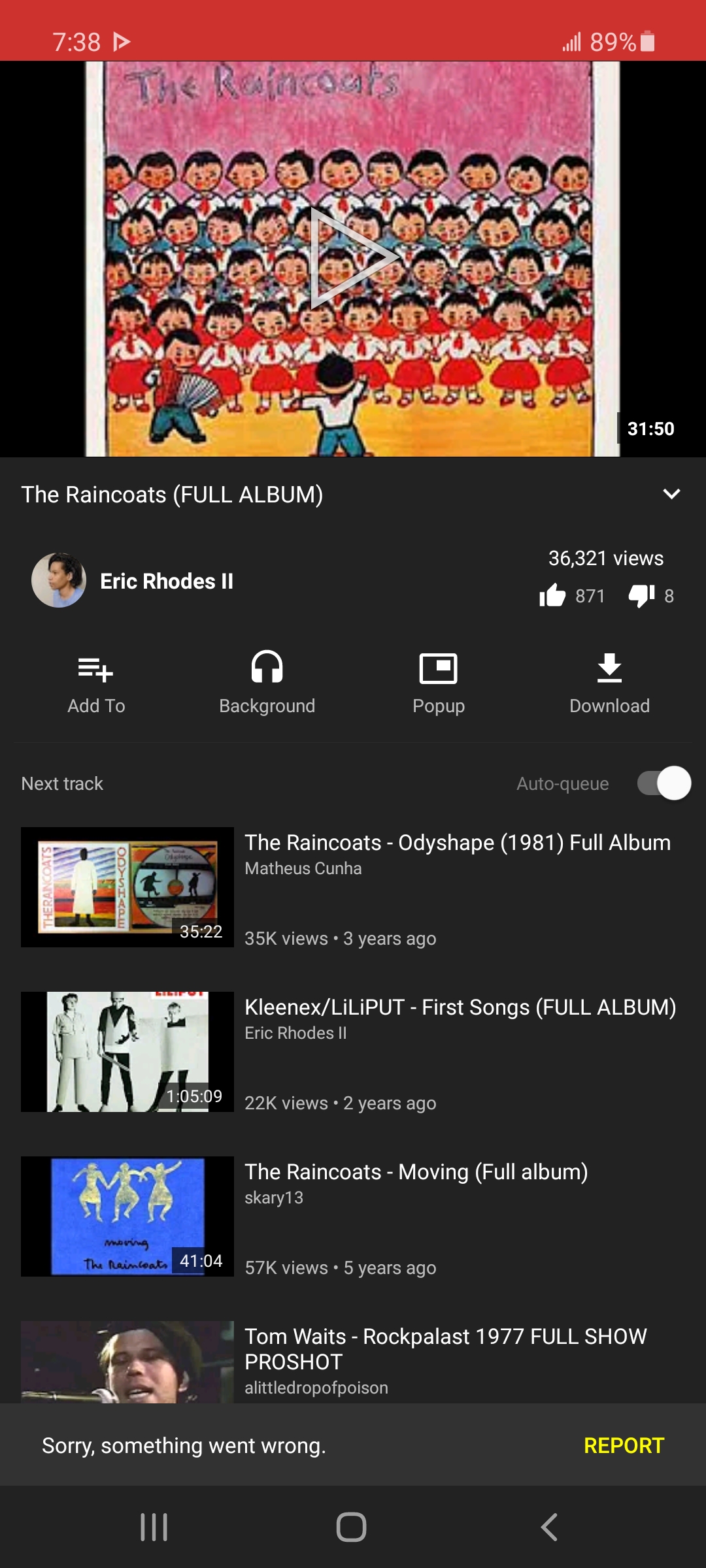Image resolution: width=706 pixels, height=1568 pixels.
Task: Play The Raincoats full album video
Action: [353, 258]
